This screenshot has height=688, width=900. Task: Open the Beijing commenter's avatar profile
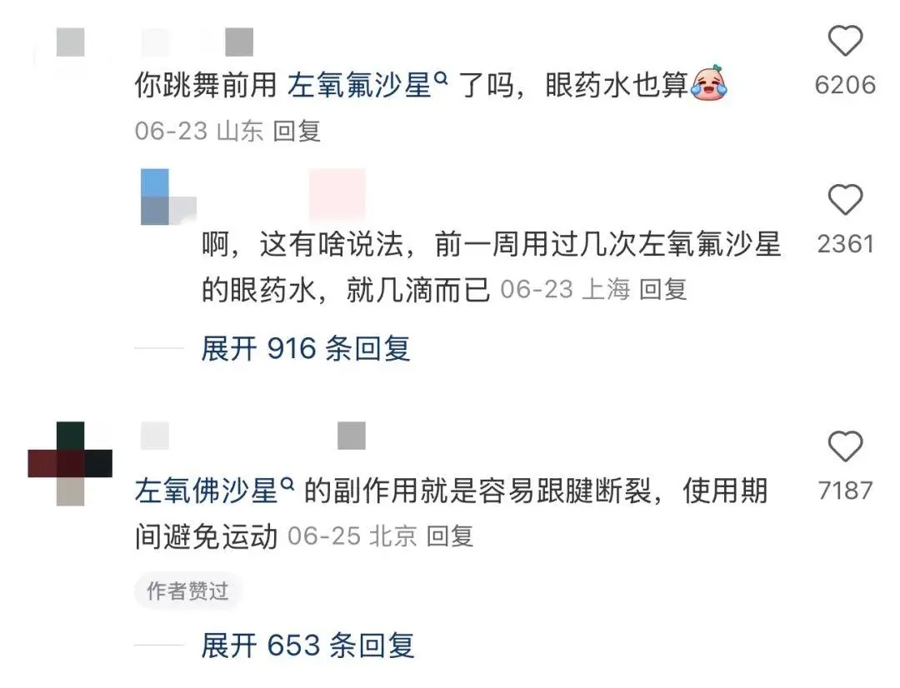click(70, 463)
